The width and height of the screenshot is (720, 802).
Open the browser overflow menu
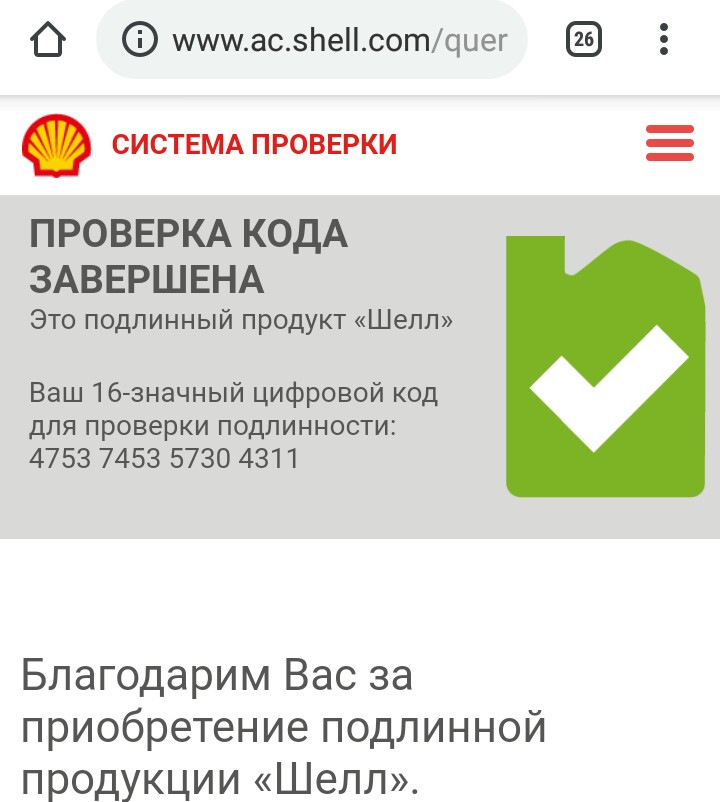(664, 40)
